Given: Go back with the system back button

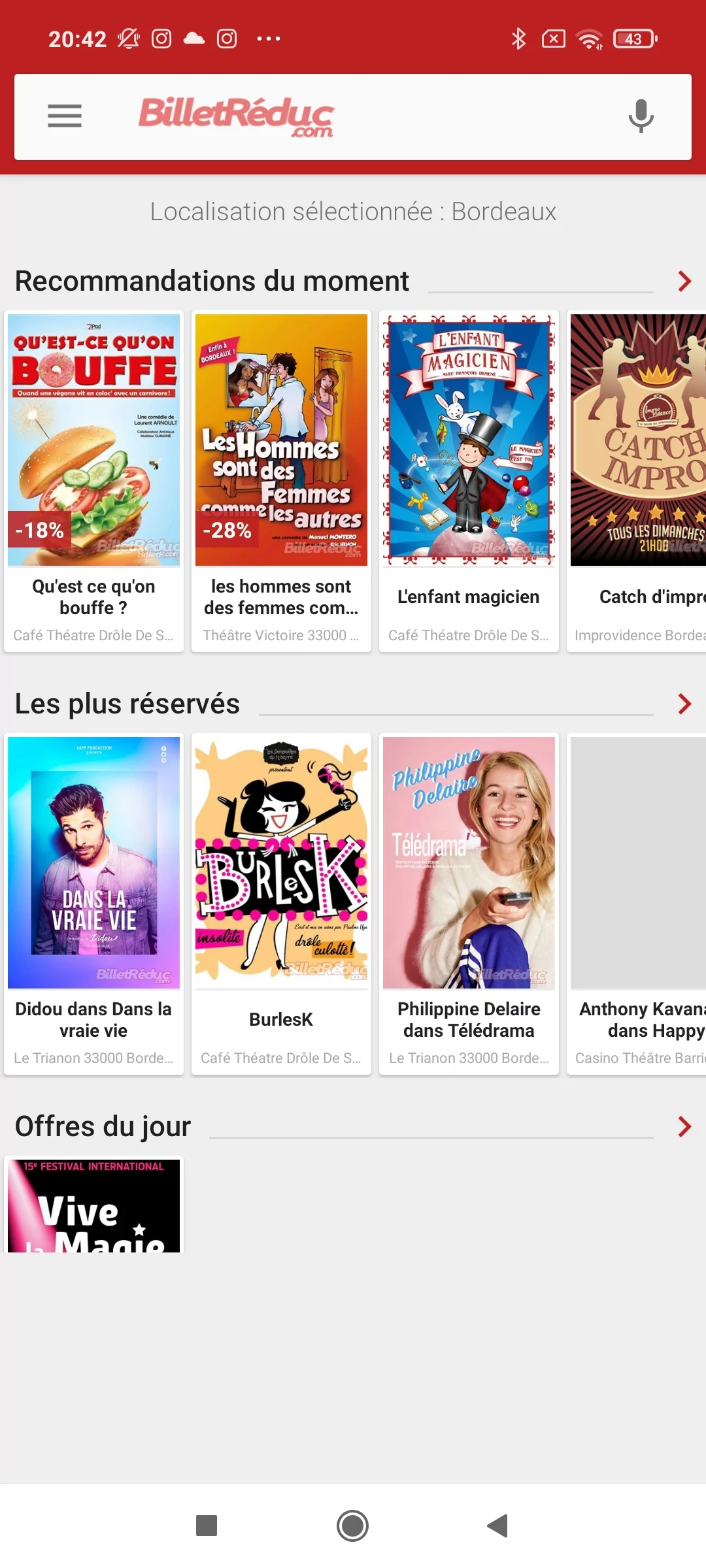Looking at the screenshot, I should (497, 1526).
